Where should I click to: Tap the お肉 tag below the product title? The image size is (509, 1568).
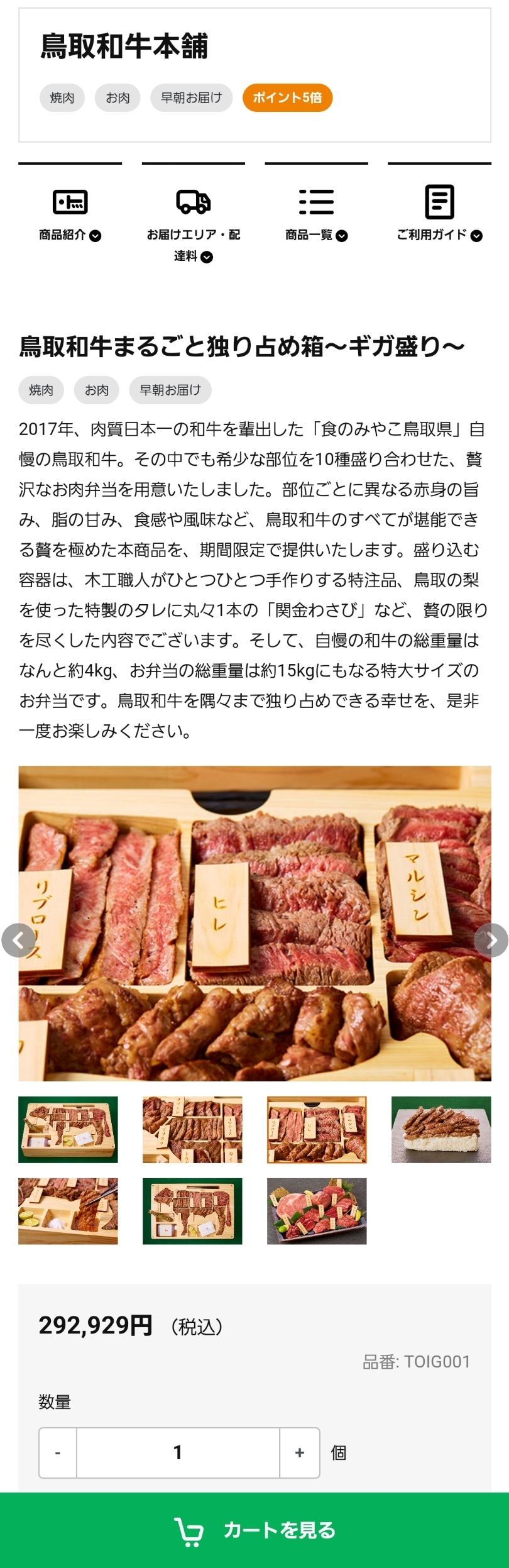click(x=97, y=390)
